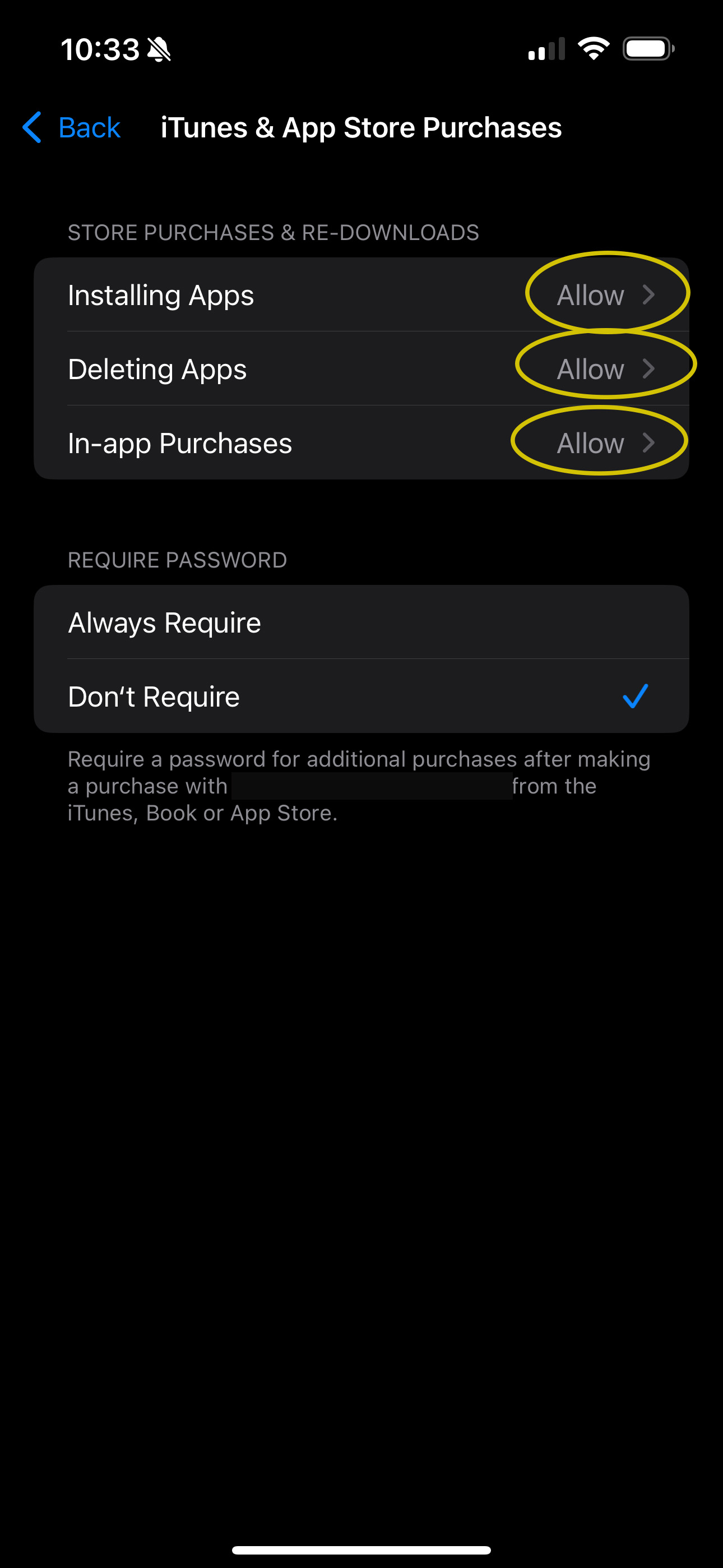Open the Deleting Apps setting
The width and height of the screenshot is (723, 1568).
(x=361, y=369)
